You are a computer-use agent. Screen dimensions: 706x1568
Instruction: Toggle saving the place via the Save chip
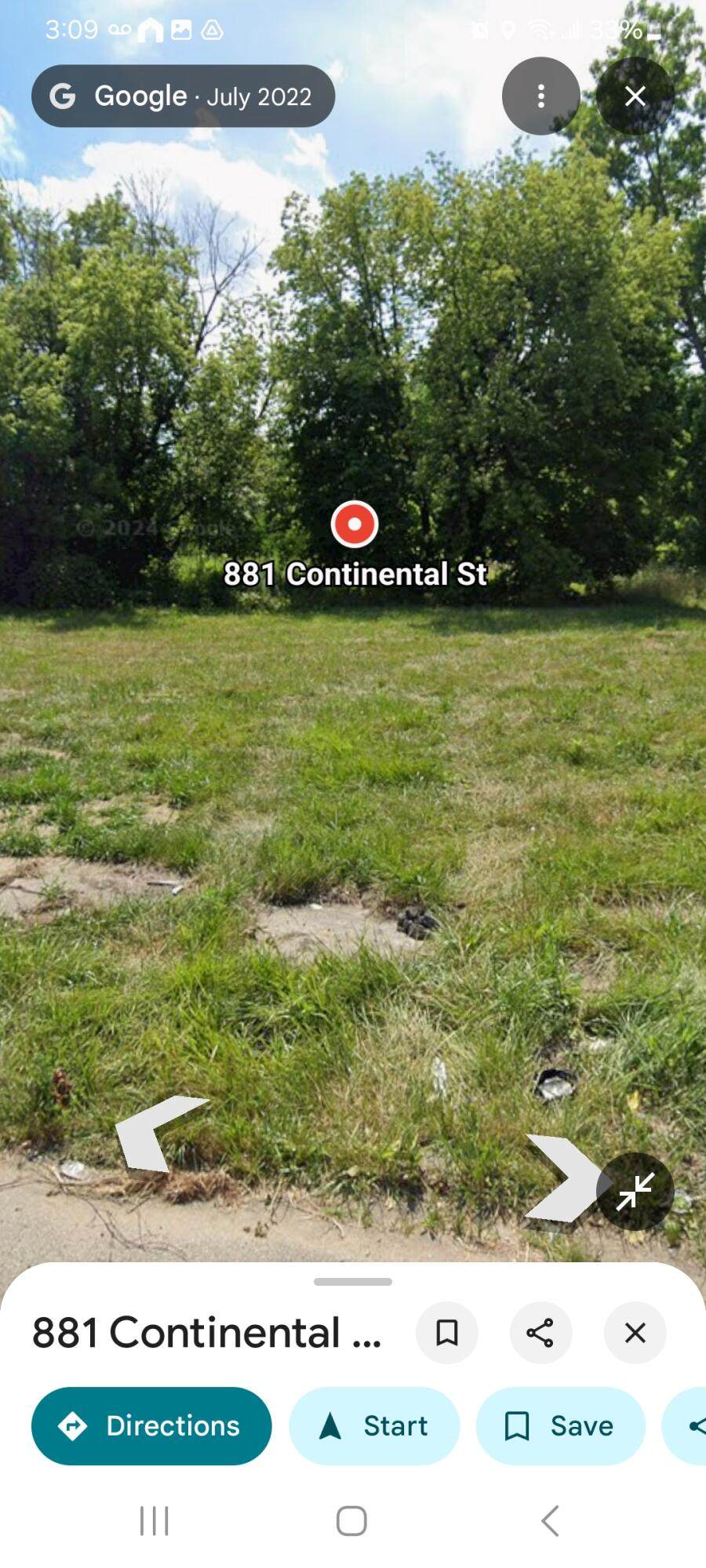(x=561, y=1426)
